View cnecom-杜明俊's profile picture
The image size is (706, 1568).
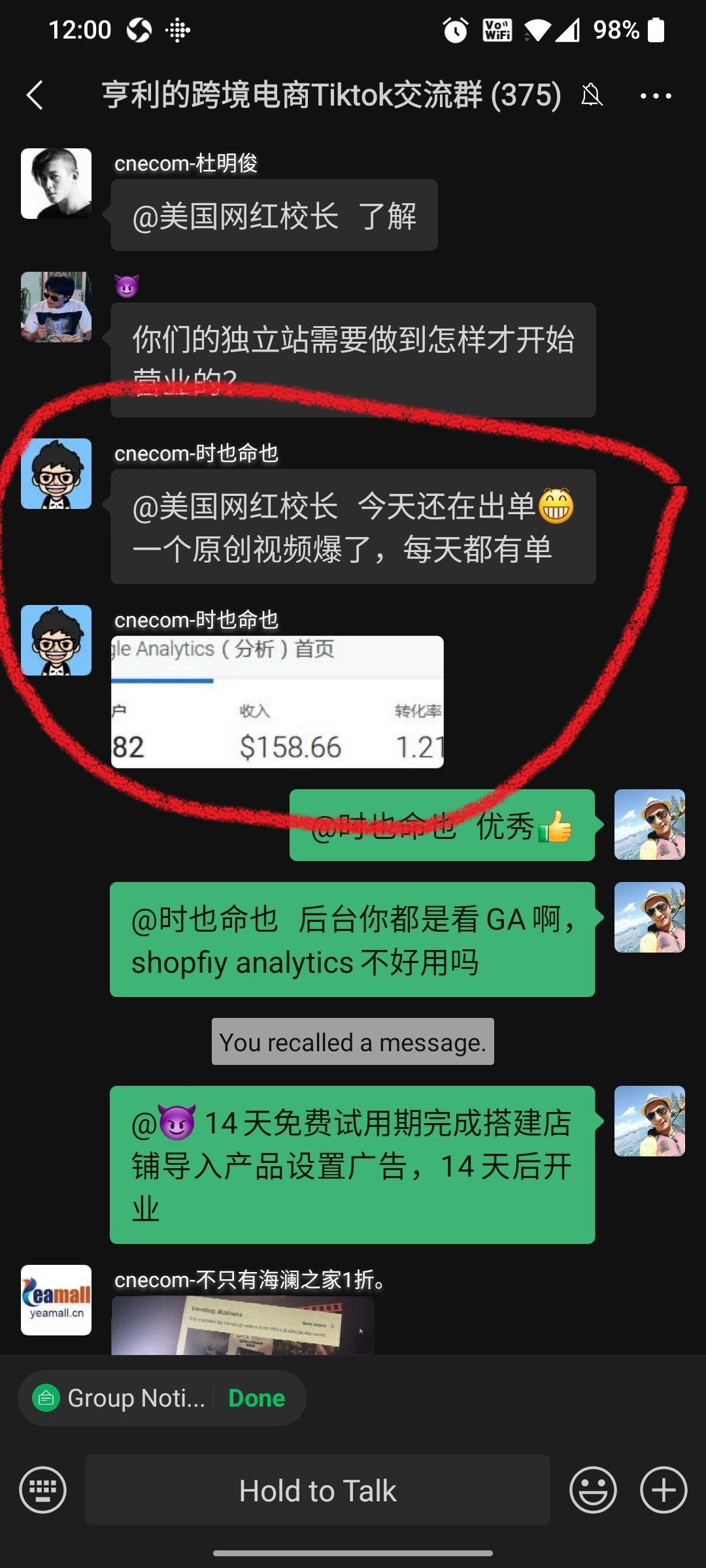pos(56,184)
